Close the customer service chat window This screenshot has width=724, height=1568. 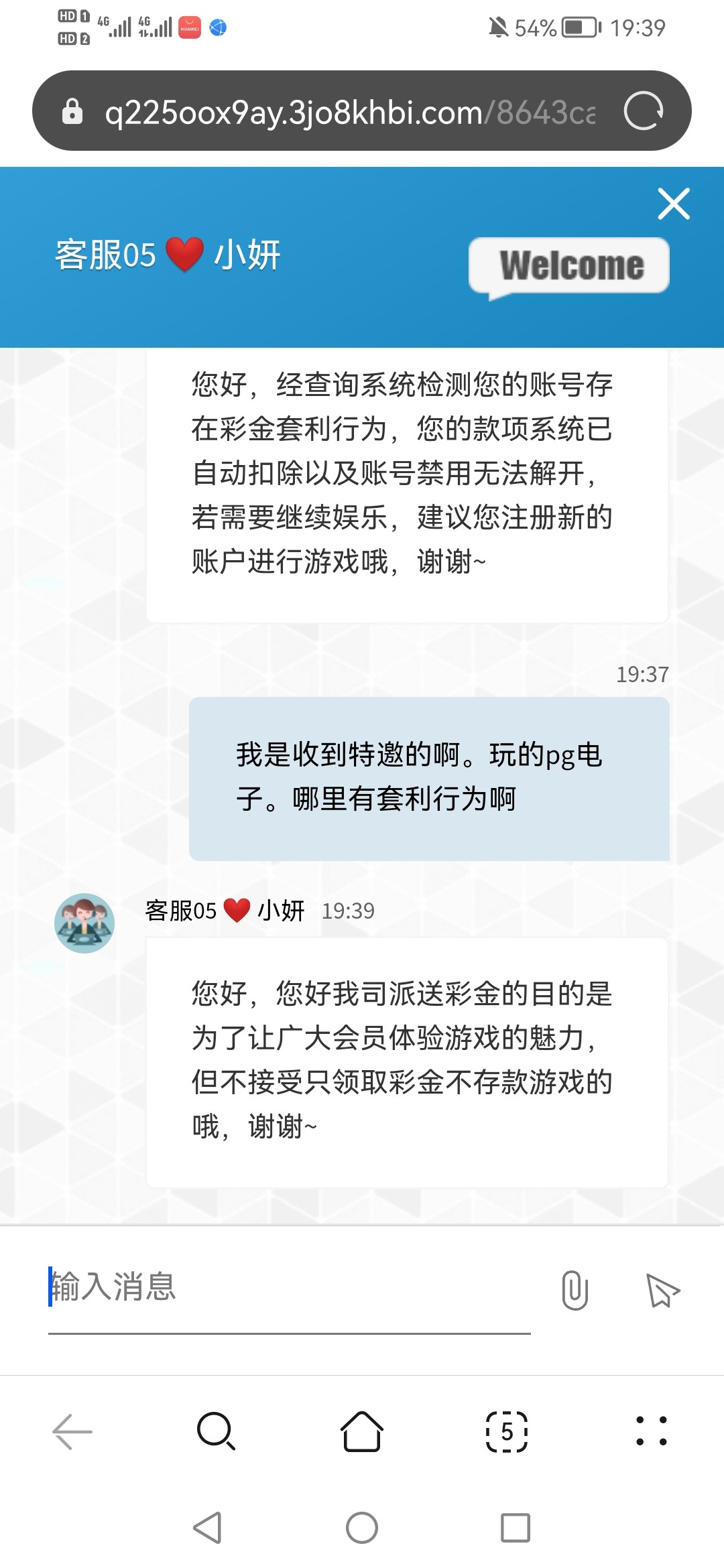[674, 204]
